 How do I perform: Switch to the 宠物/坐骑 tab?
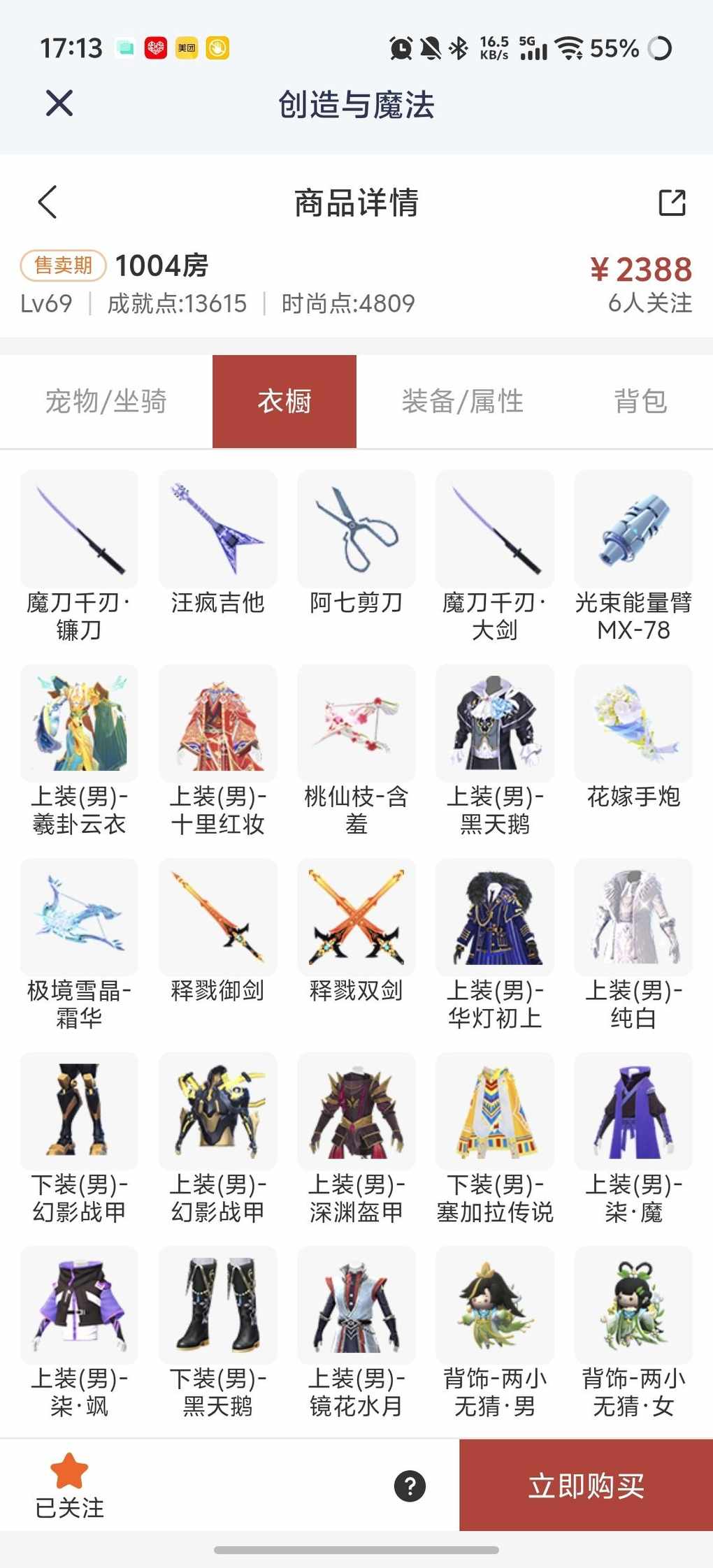point(106,402)
